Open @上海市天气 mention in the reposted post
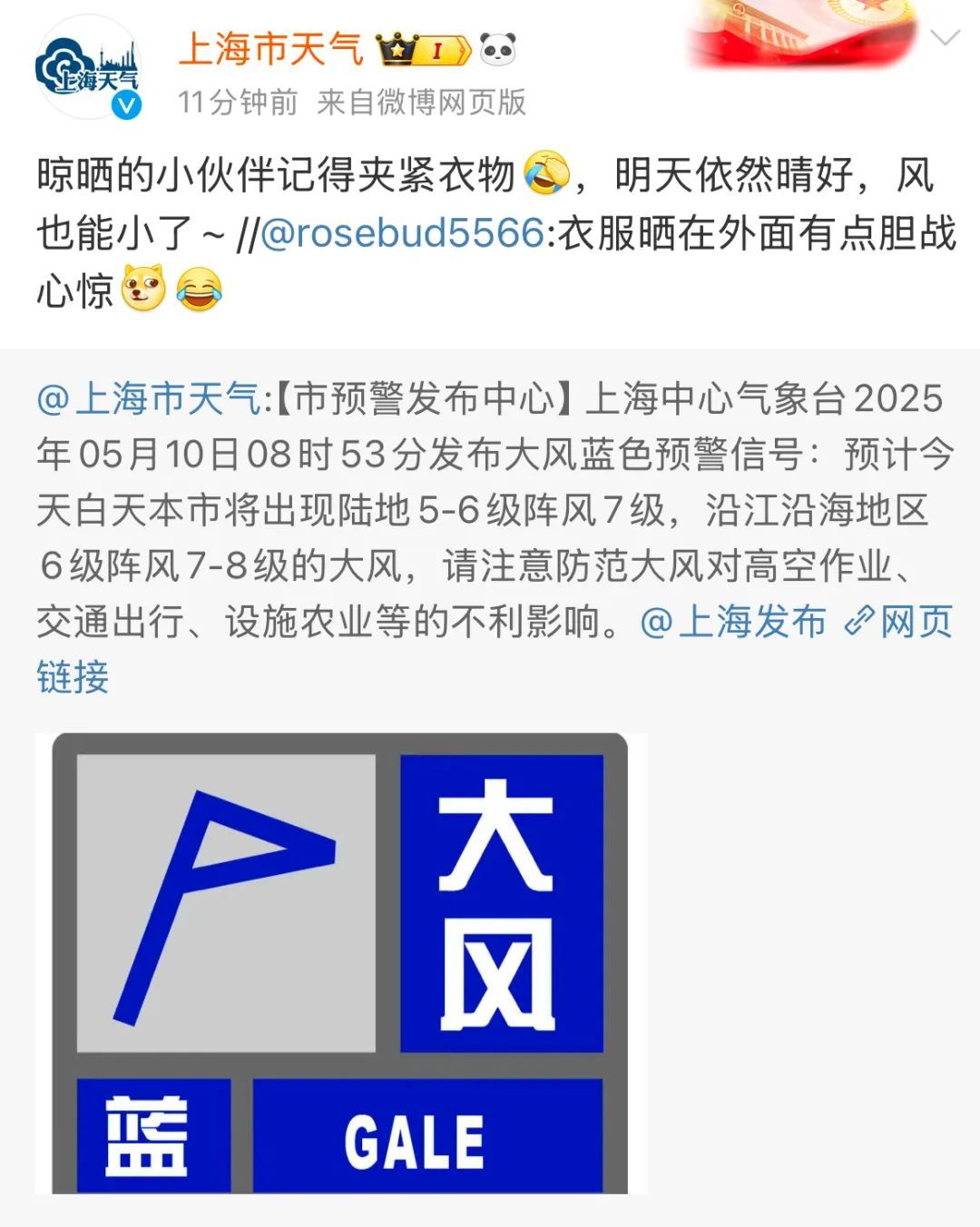 150,398
